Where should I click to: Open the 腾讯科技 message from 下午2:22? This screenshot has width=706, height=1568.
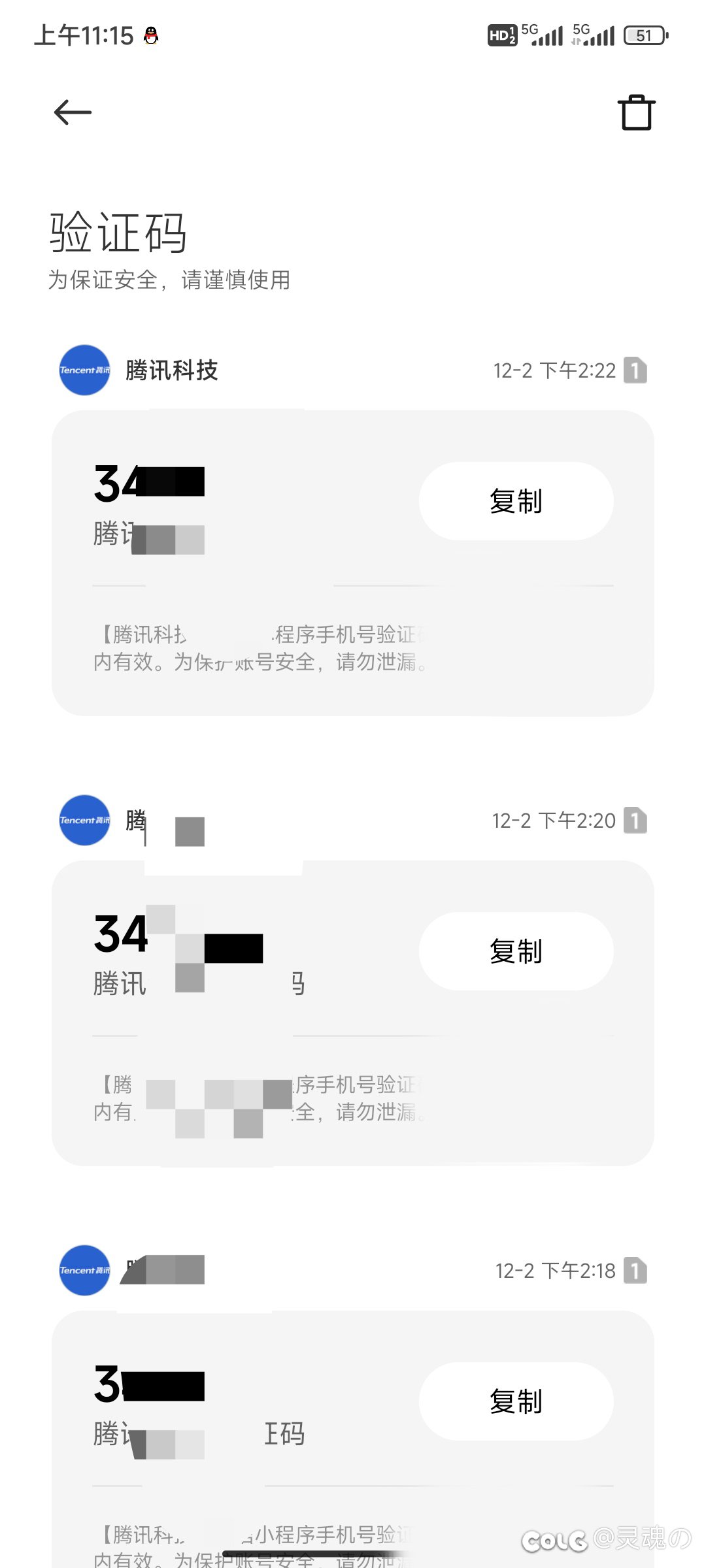click(353, 563)
